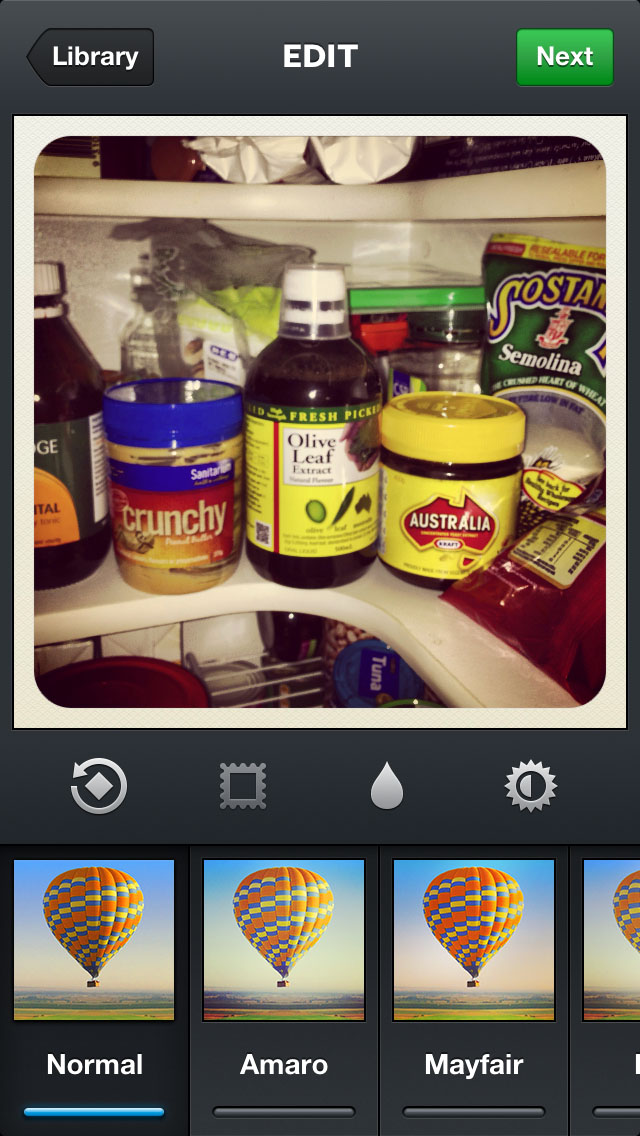Toggle the photo border frame
640x1136 pixels.
(x=243, y=786)
